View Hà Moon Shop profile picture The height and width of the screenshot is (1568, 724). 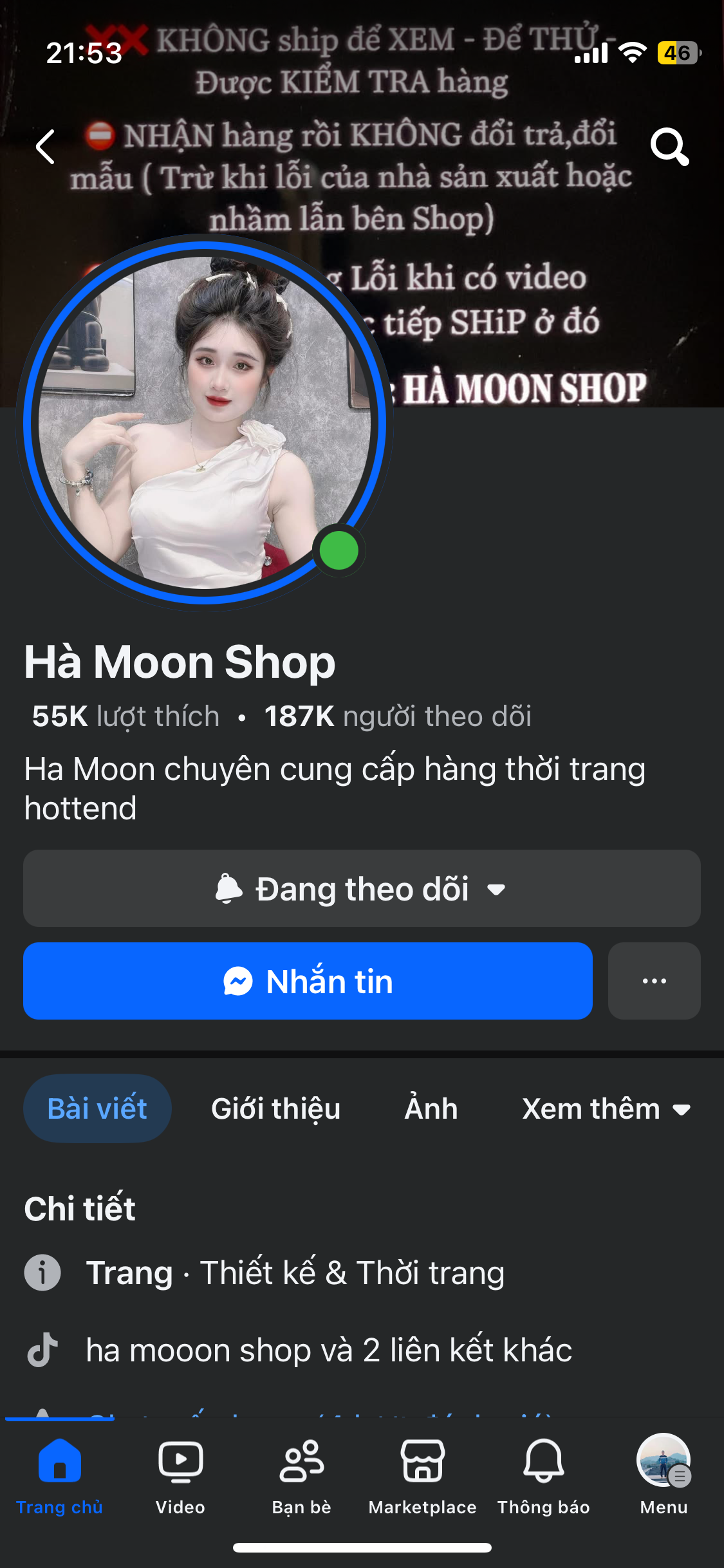point(205,422)
